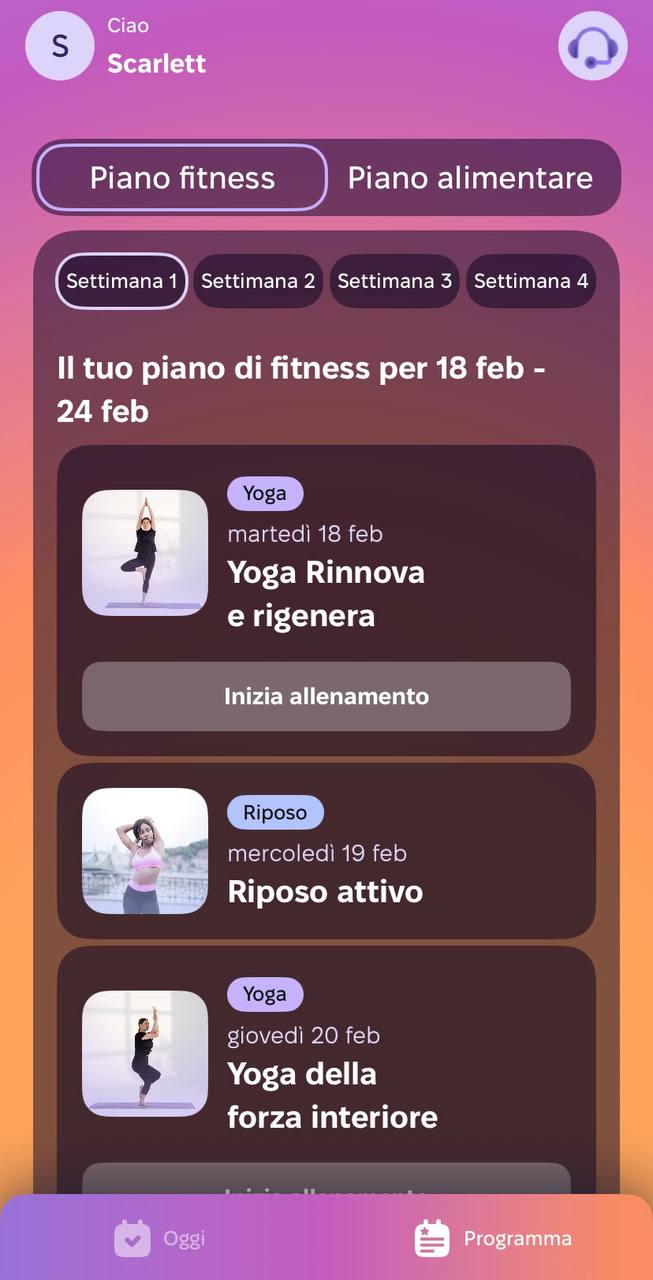Open the Riposo attivo card
The image size is (653, 1280).
[x=326, y=852]
